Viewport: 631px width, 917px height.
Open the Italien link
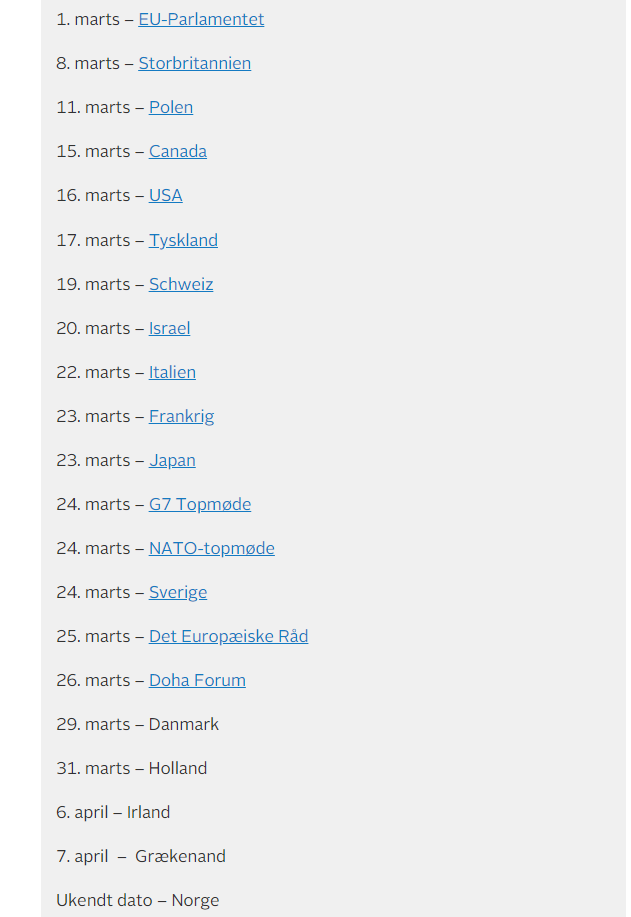(x=172, y=372)
